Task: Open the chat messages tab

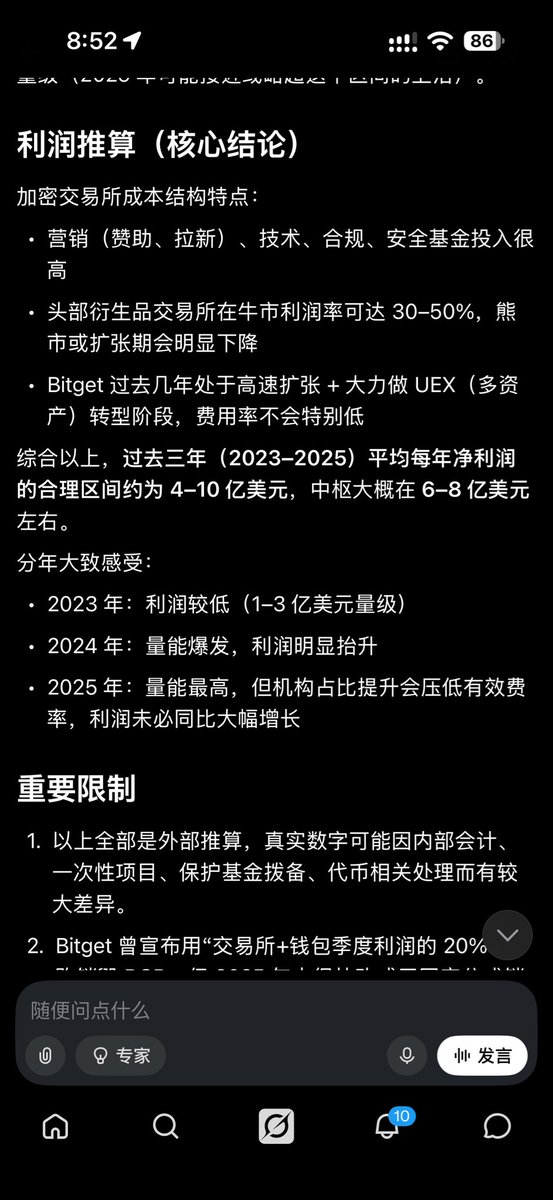Action: [x=497, y=1126]
